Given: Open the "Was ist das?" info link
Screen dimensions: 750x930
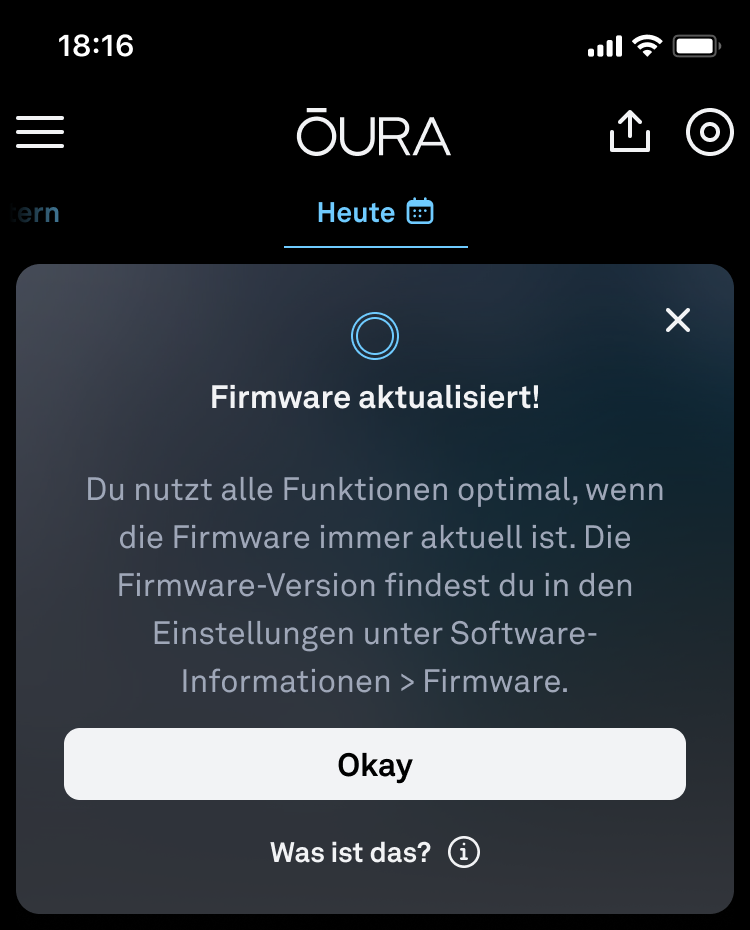Looking at the screenshot, I should [x=375, y=853].
